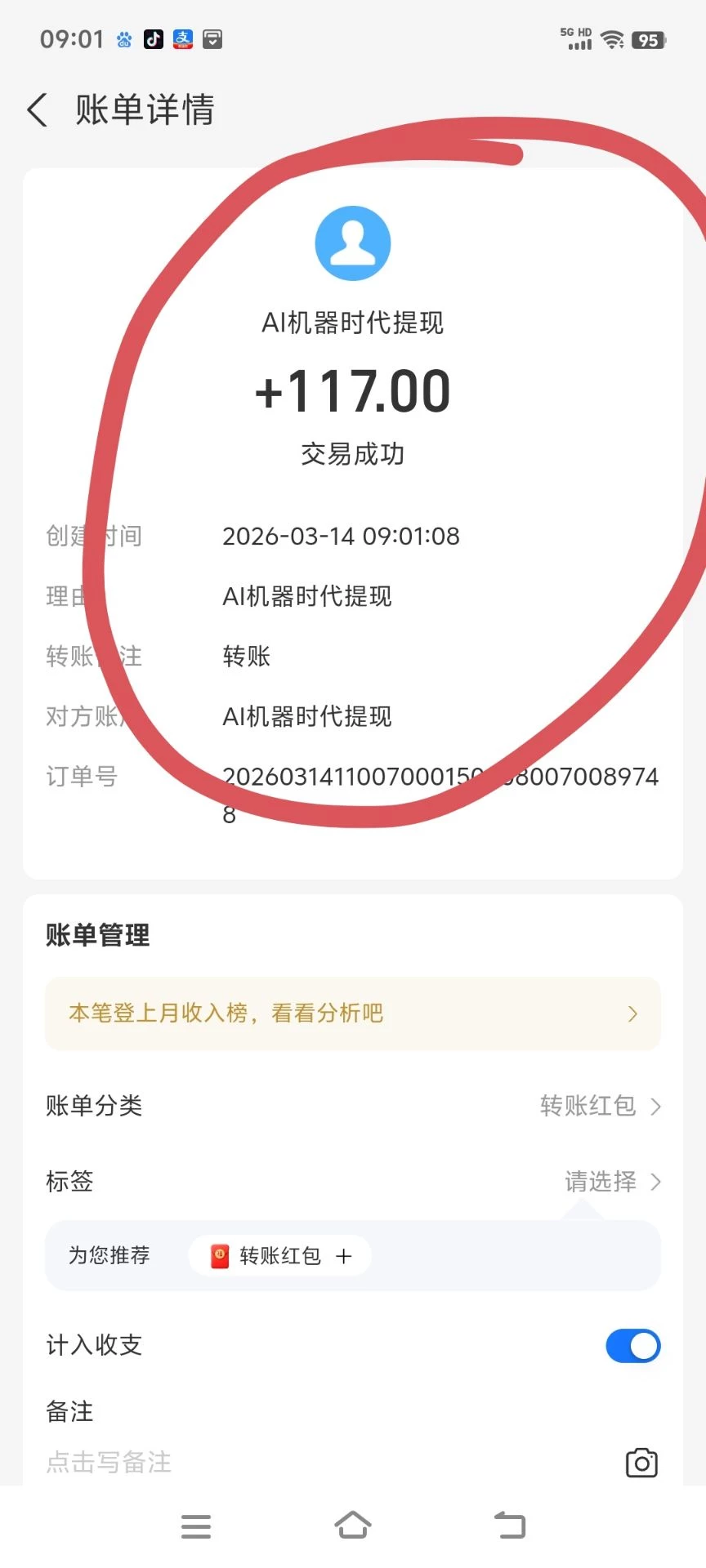706x1568 pixels.
Task: Tap the home icon in bottom navigation
Action: point(352,1524)
